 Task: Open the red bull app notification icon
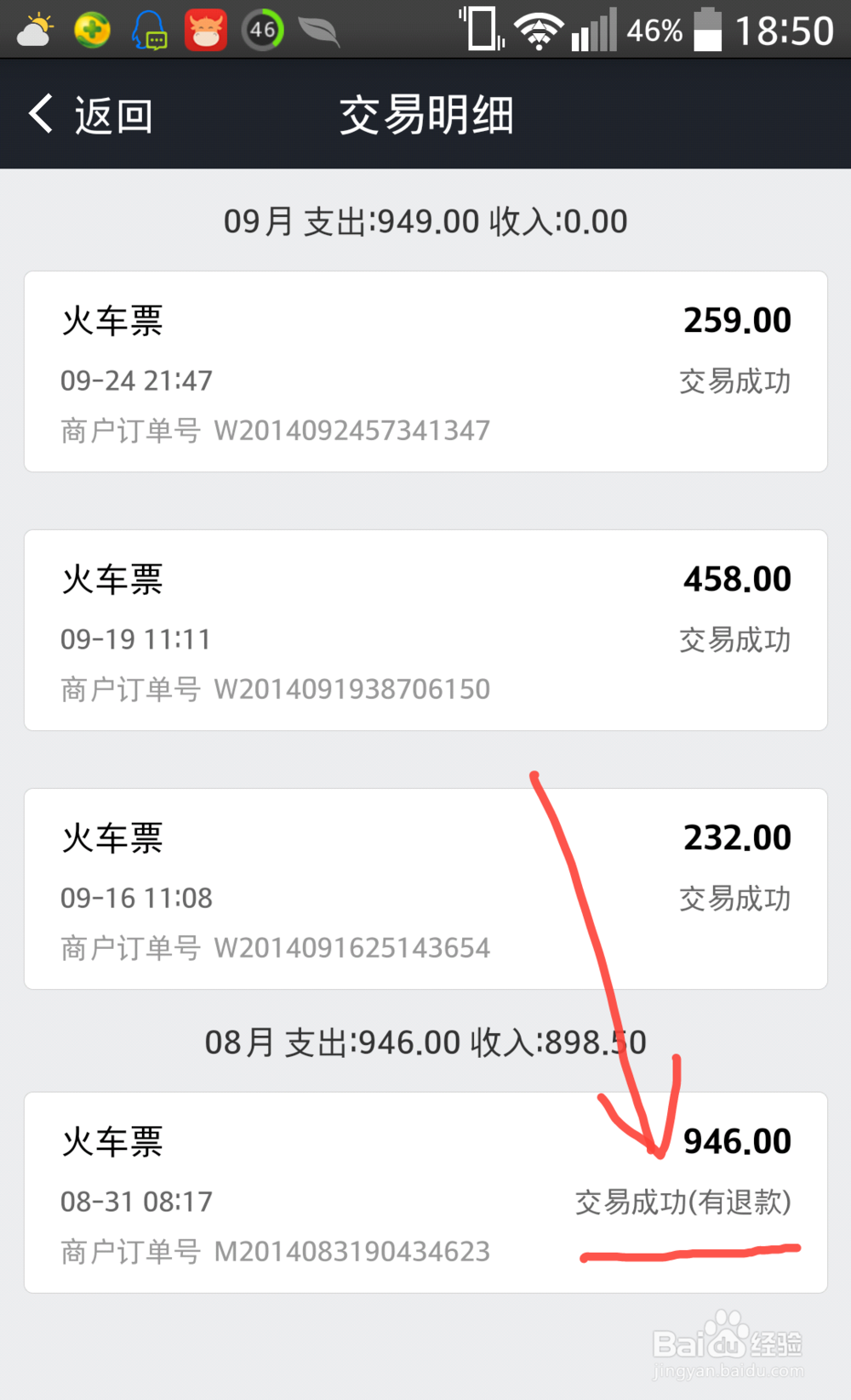204,29
